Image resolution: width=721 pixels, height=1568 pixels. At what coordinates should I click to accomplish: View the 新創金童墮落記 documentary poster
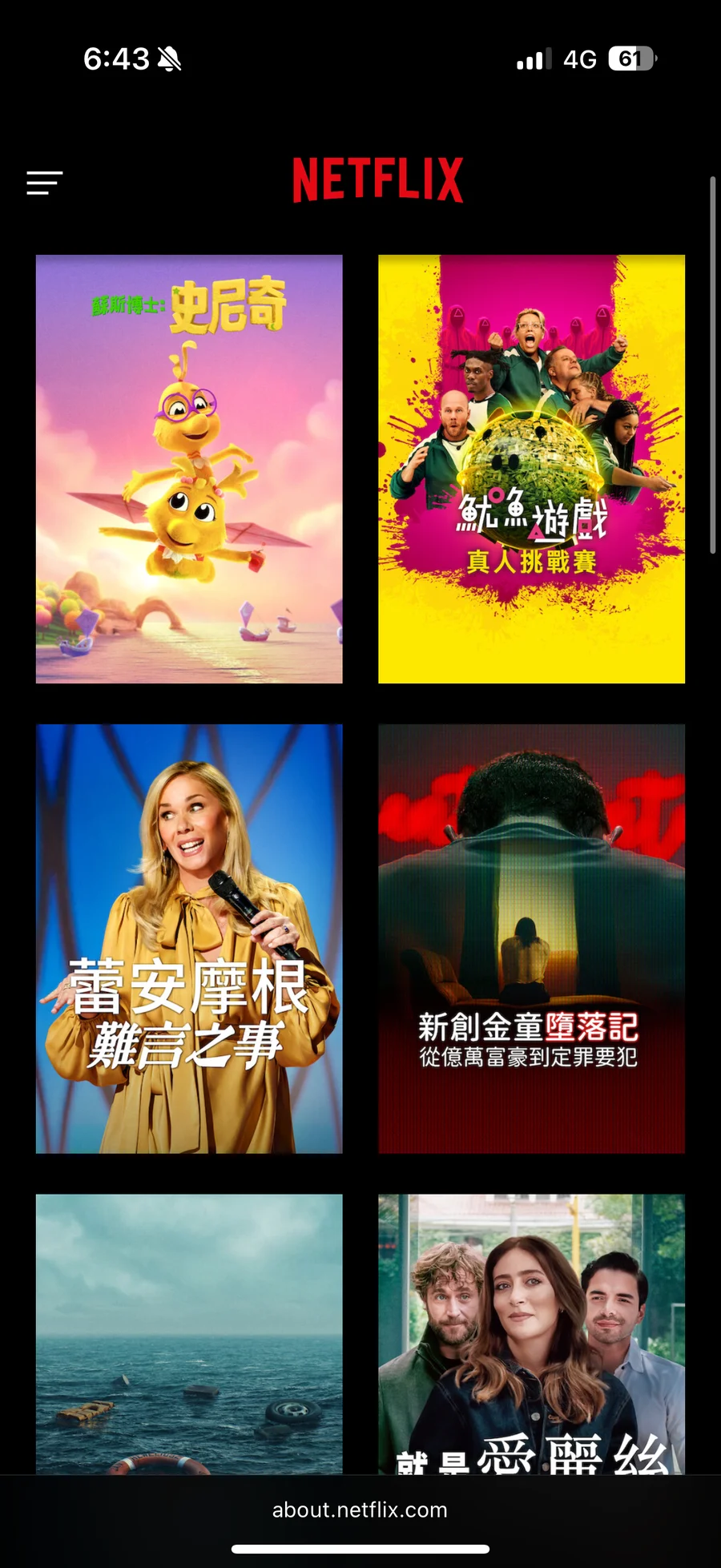531,939
